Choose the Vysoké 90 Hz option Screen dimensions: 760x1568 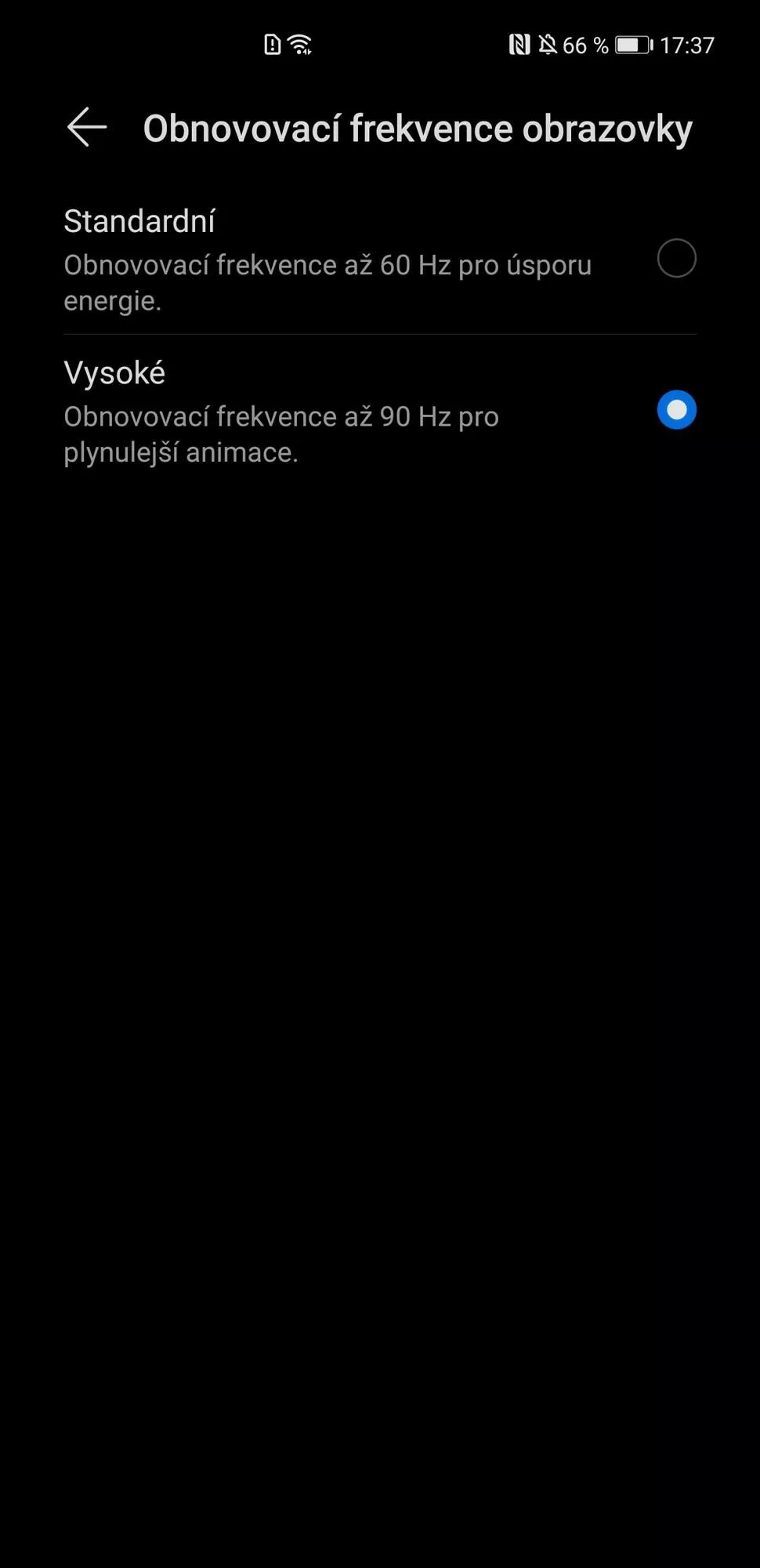[380, 411]
